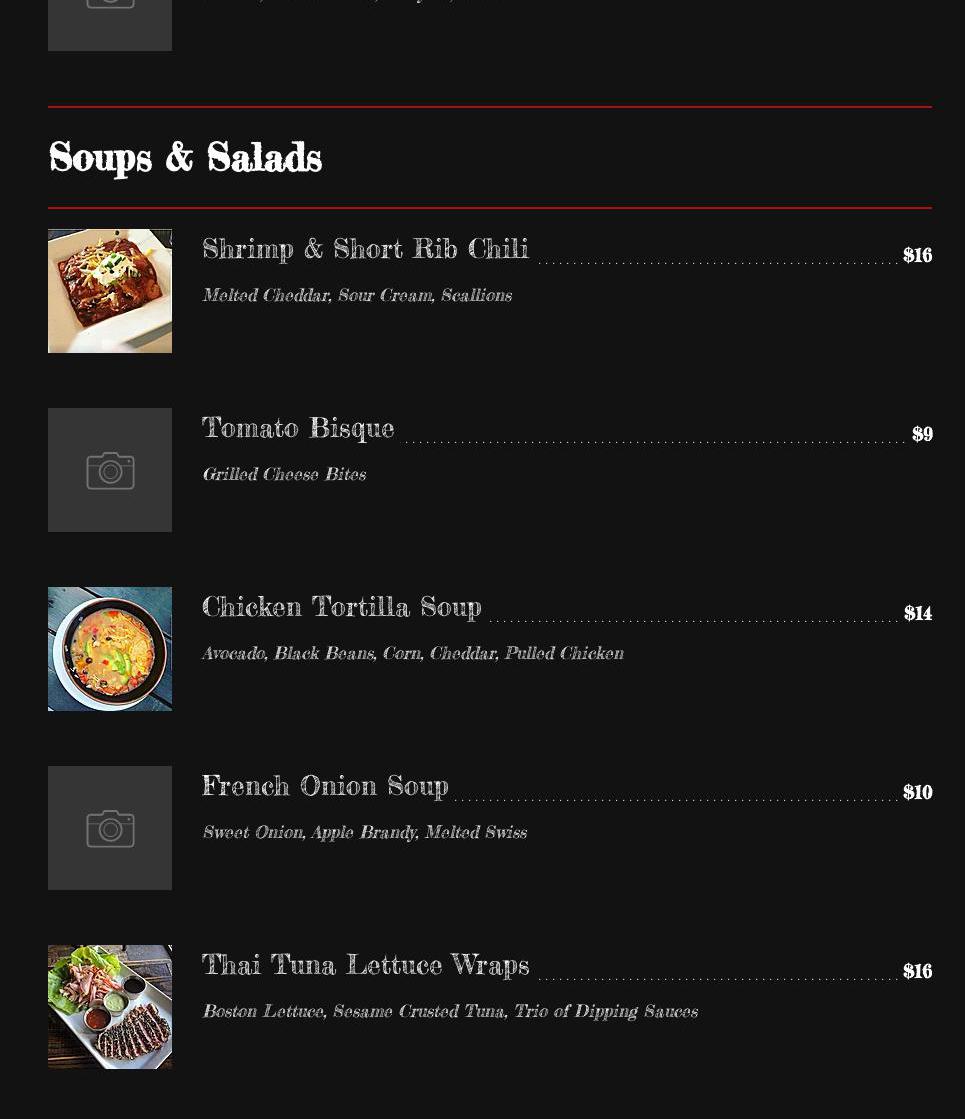Open the Shrimp & Short Rib Chili photo

[110, 291]
